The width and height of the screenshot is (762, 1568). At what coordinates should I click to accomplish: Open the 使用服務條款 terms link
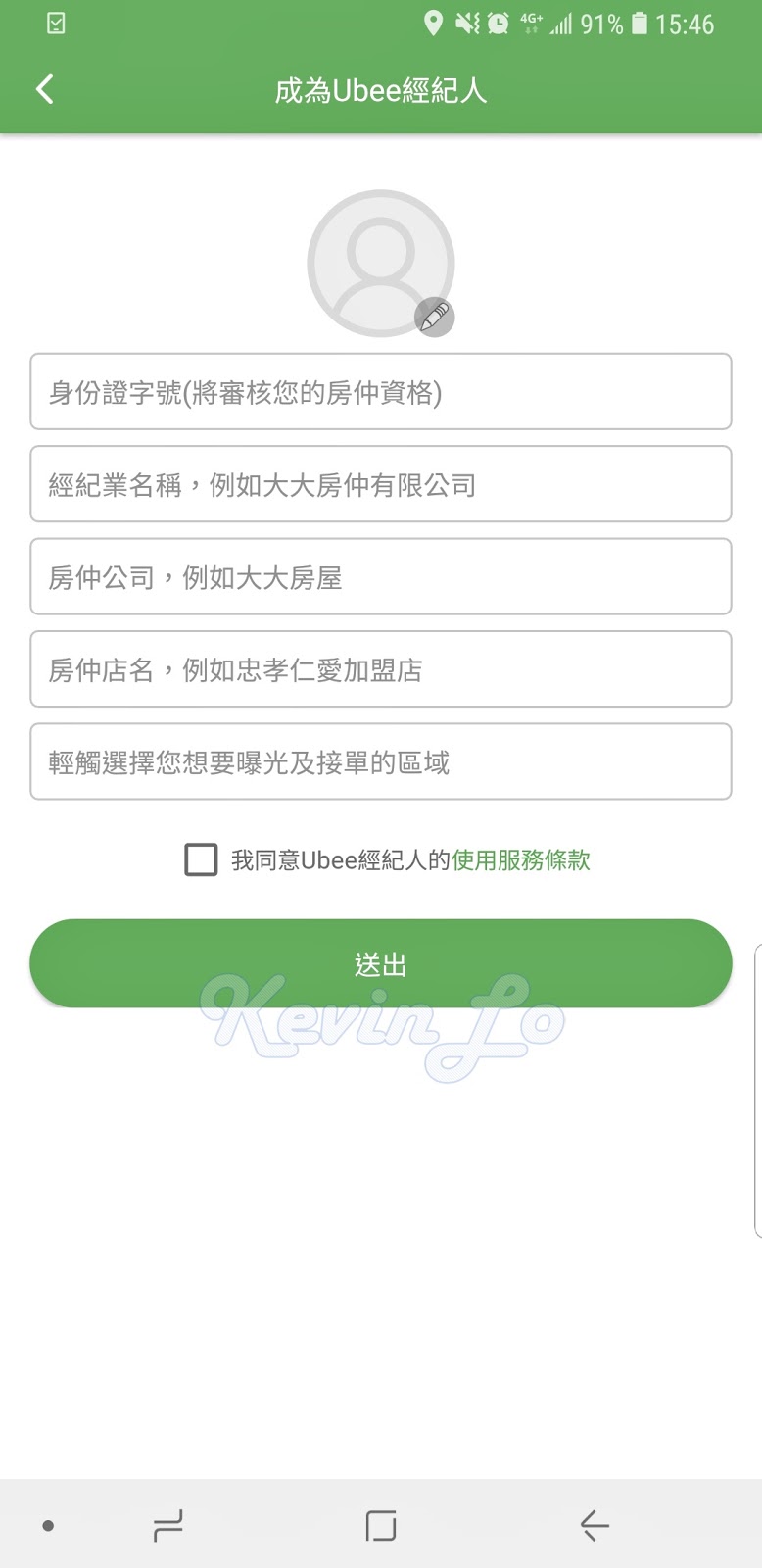[521, 859]
